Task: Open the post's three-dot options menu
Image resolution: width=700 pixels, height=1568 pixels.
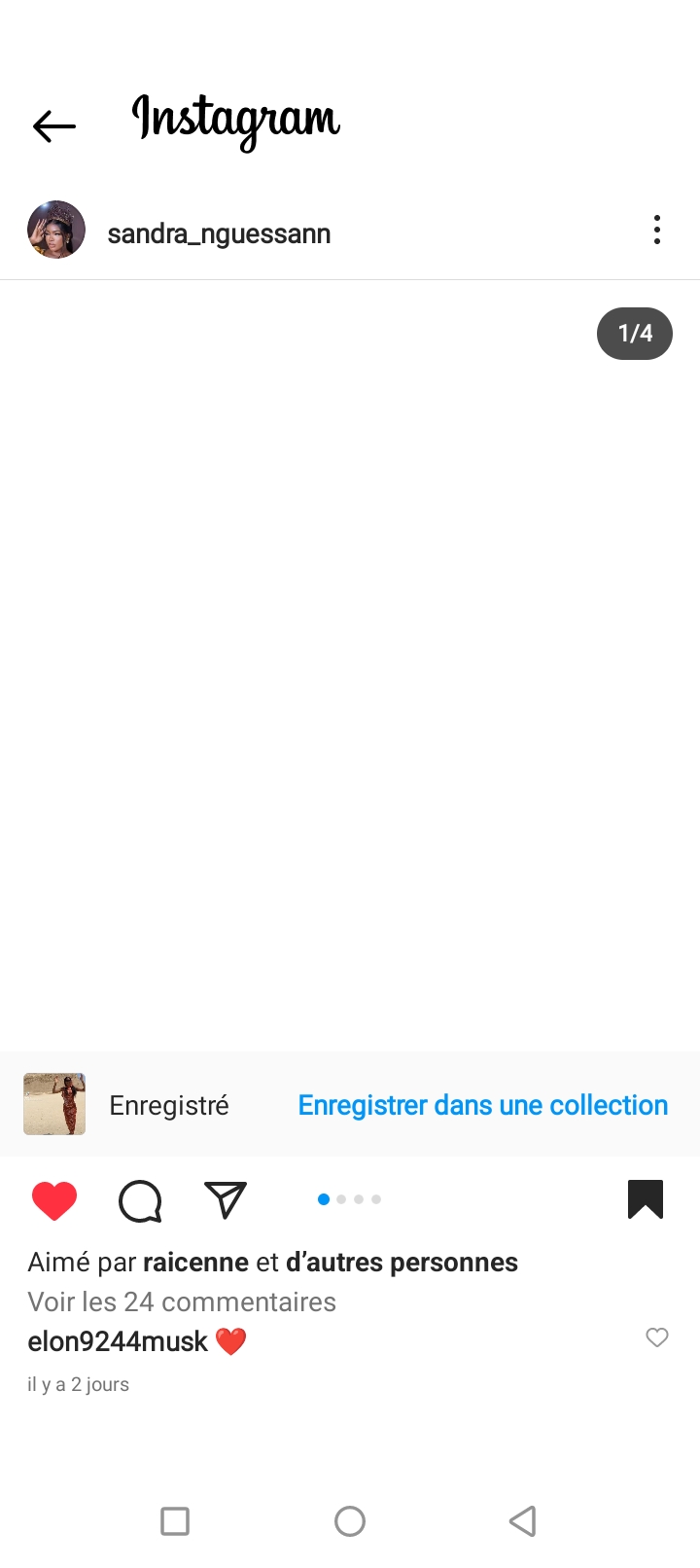Action: (657, 231)
